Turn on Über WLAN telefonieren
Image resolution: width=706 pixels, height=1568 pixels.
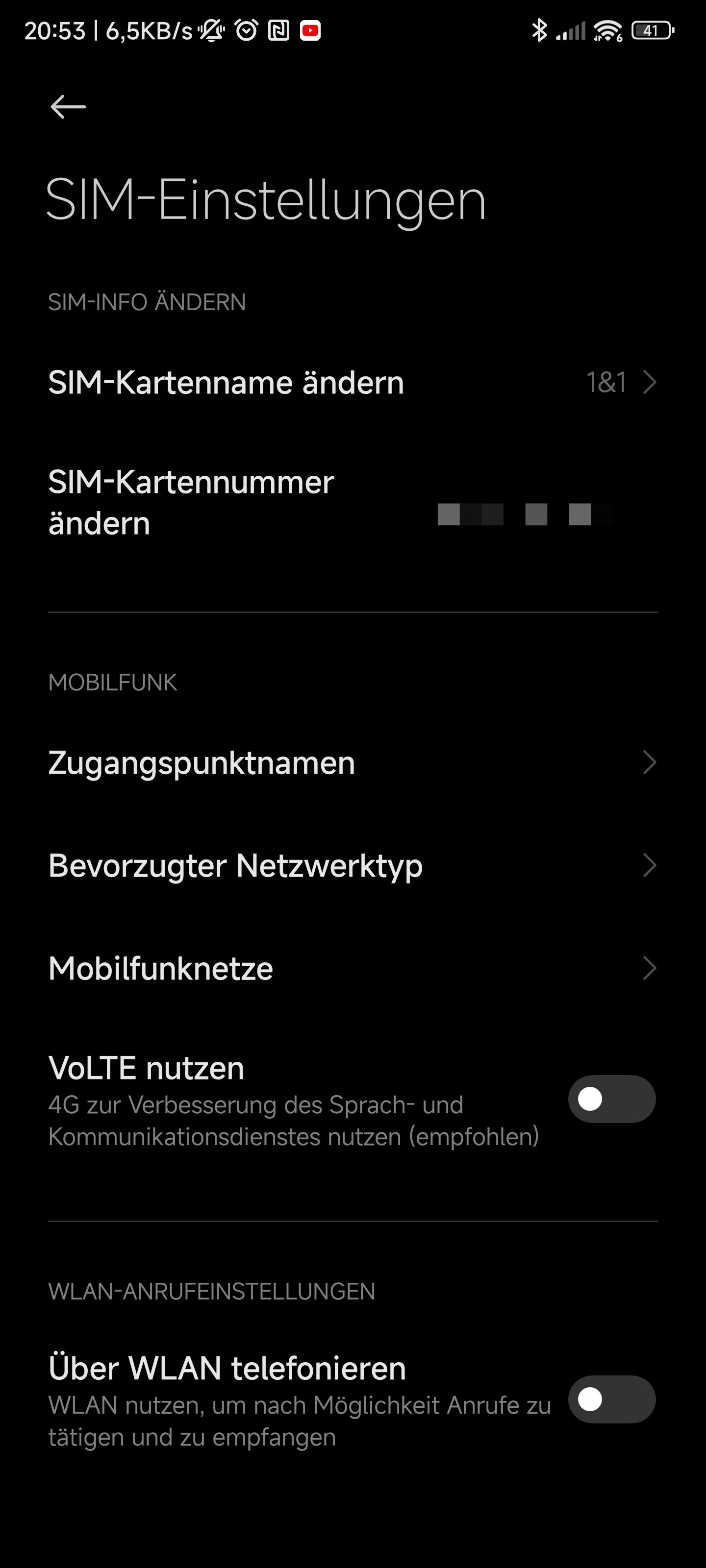pos(611,1399)
